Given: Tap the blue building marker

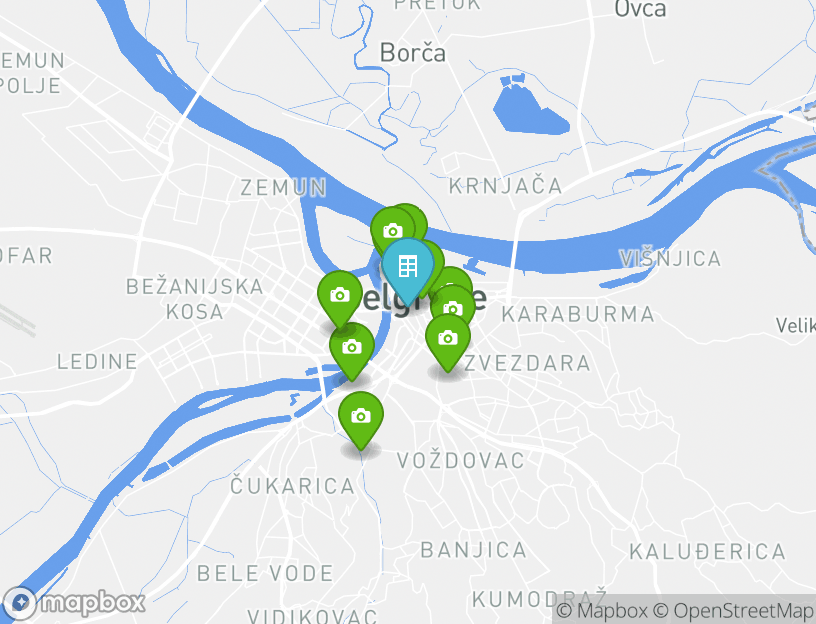Looking at the screenshot, I should point(407,266).
